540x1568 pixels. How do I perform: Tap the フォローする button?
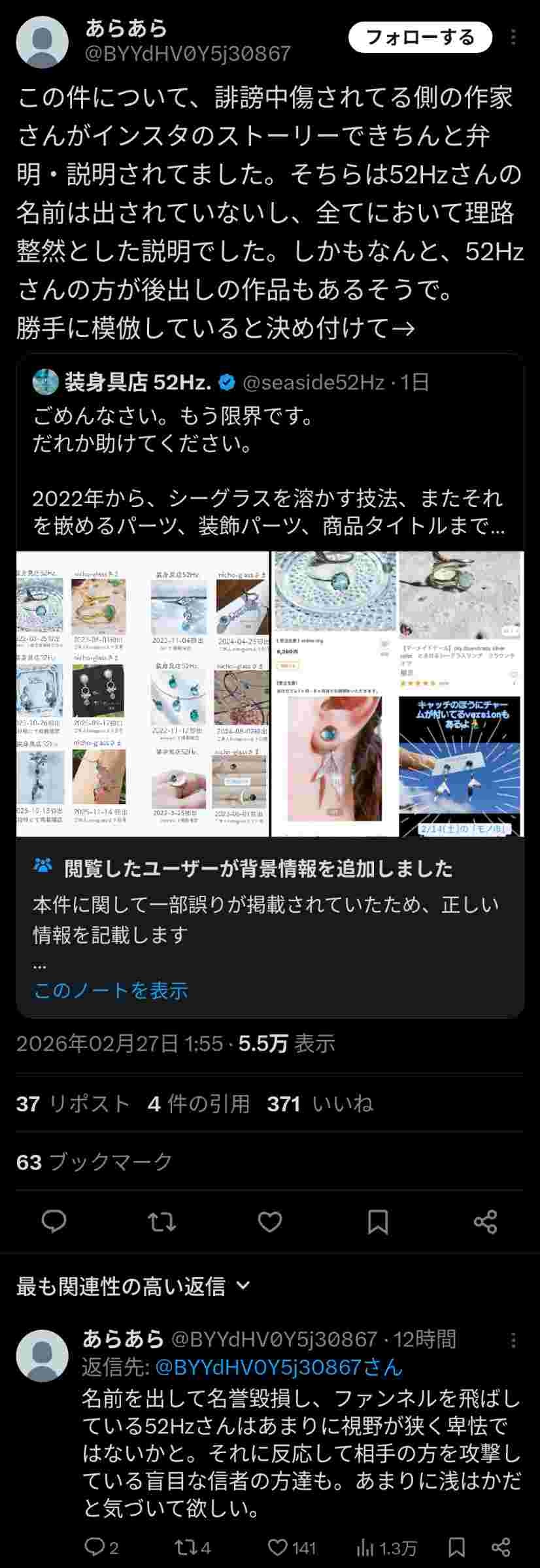pos(420,37)
